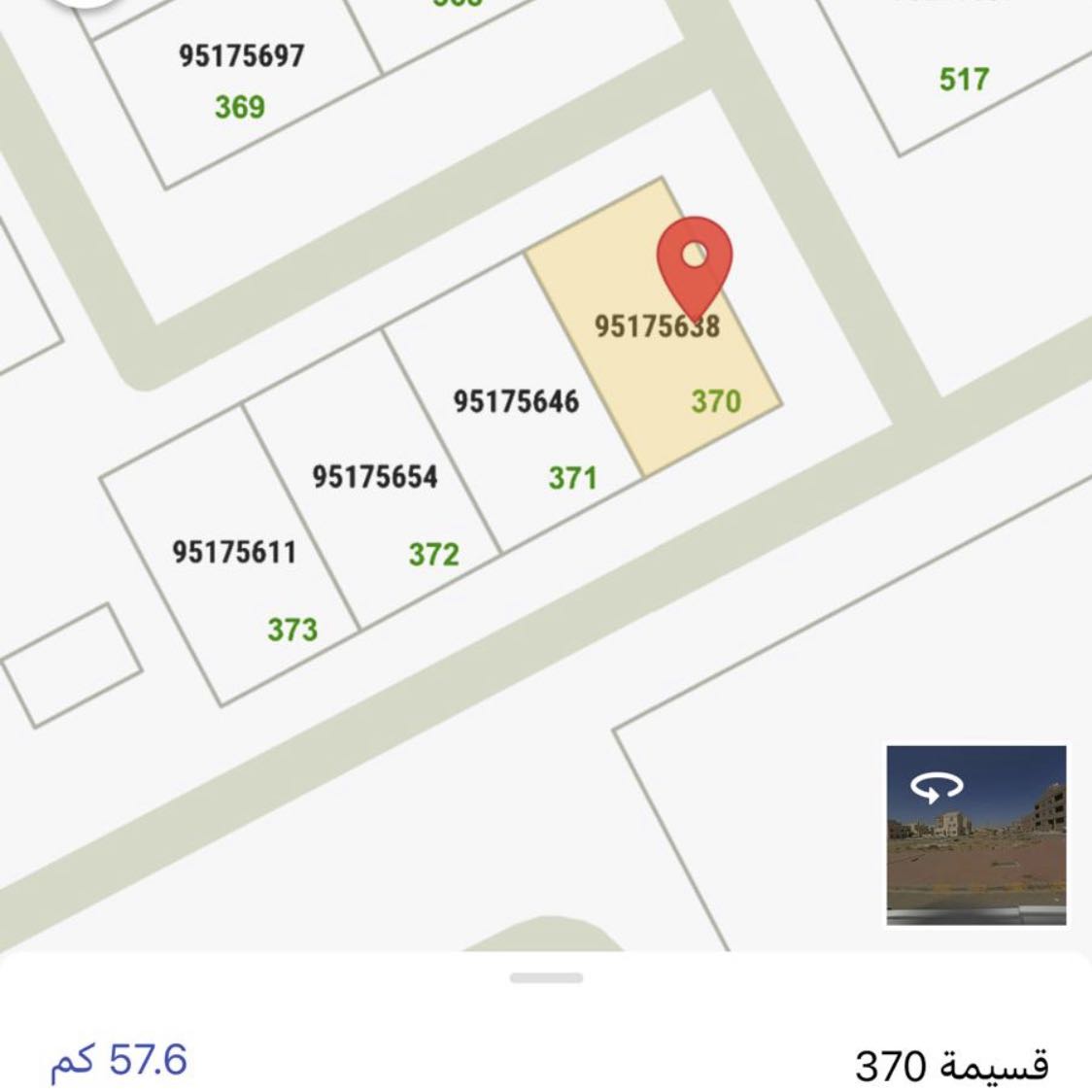Tap the bottom sheet drag handle
This screenshot has width=1092, height=1092.
click(x=546, y=977)
